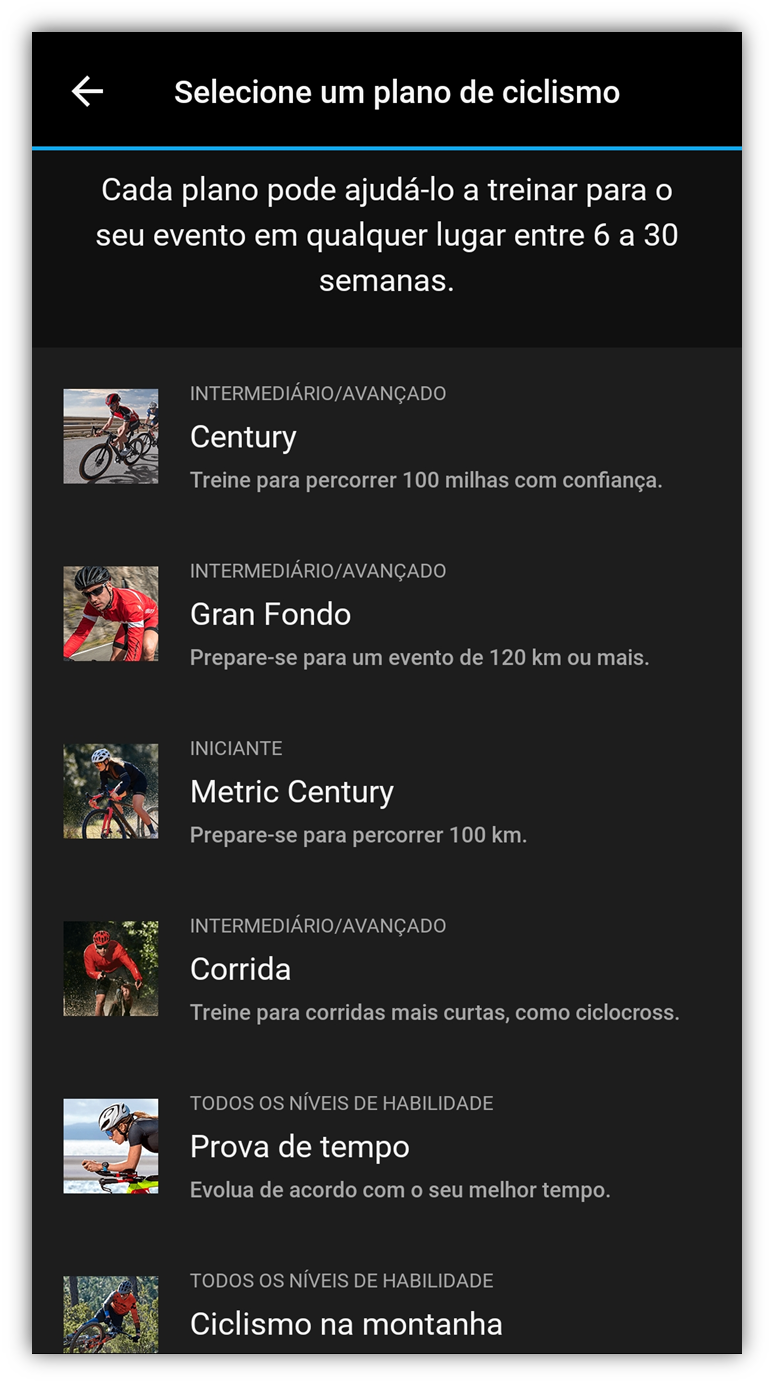Image resolution: width=774 pixels, height=1386 pixels.
Task: Click the Metric Century cyclist photo
Action: 110,791
